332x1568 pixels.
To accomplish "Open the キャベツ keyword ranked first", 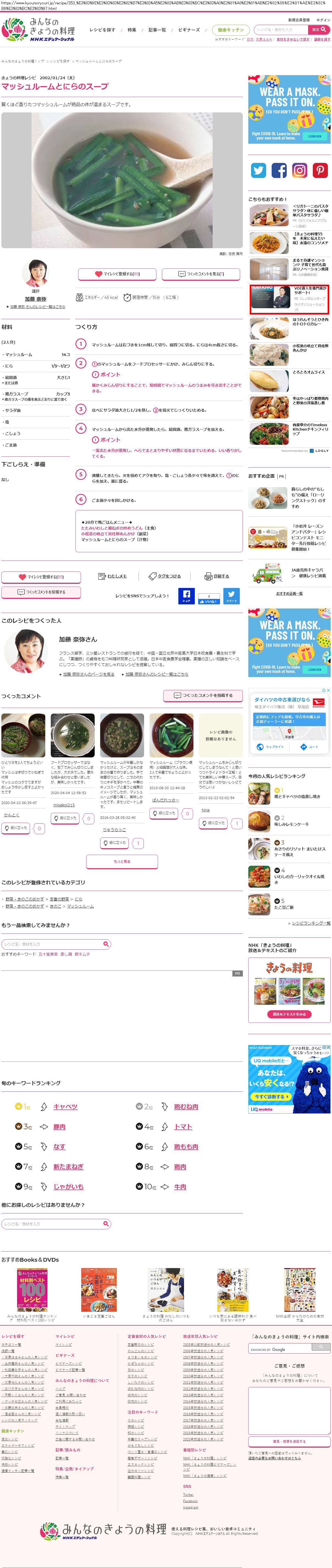I will pos(65,1106).
